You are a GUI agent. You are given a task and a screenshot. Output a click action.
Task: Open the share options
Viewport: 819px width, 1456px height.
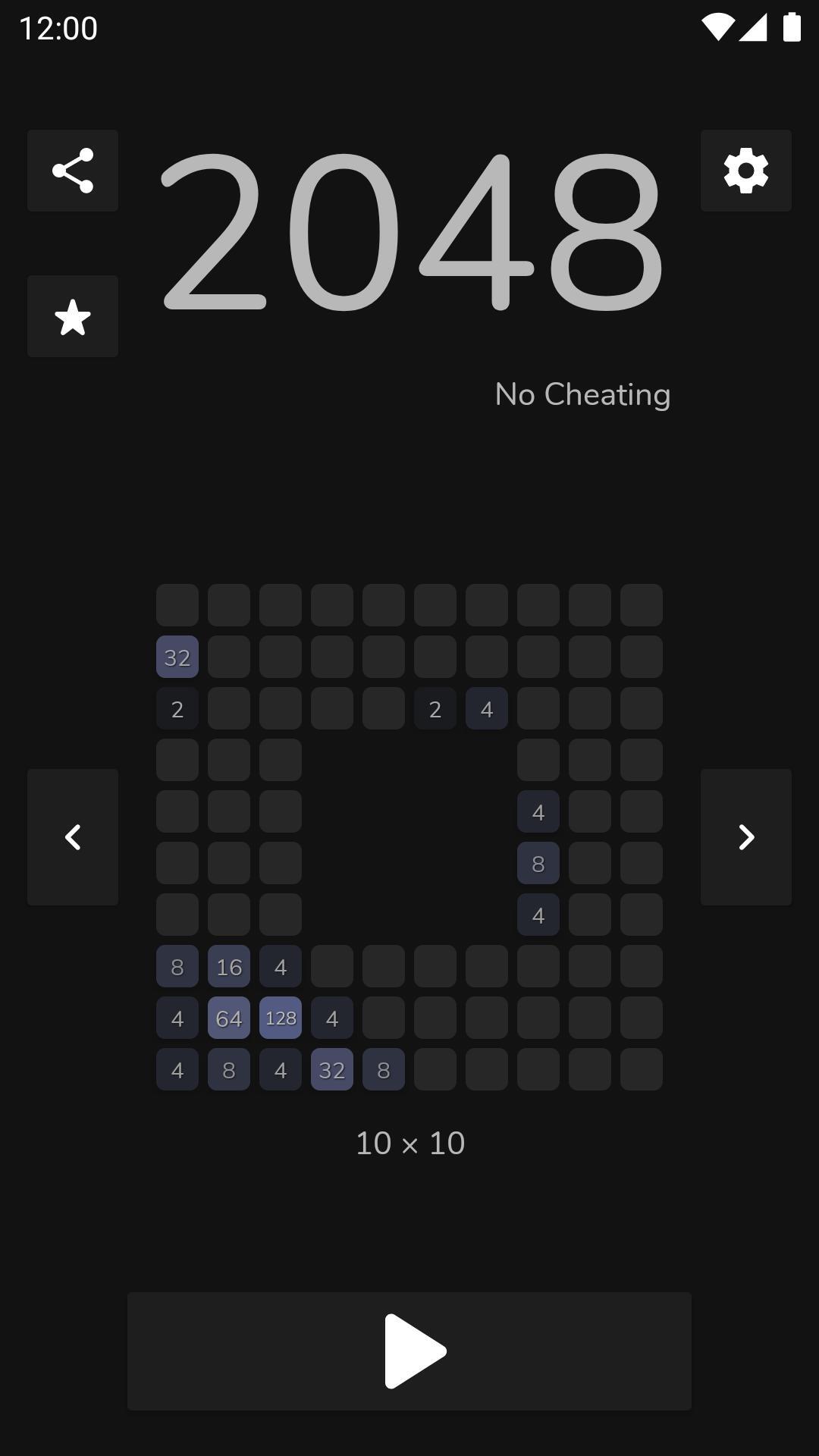tap(73, 170)
